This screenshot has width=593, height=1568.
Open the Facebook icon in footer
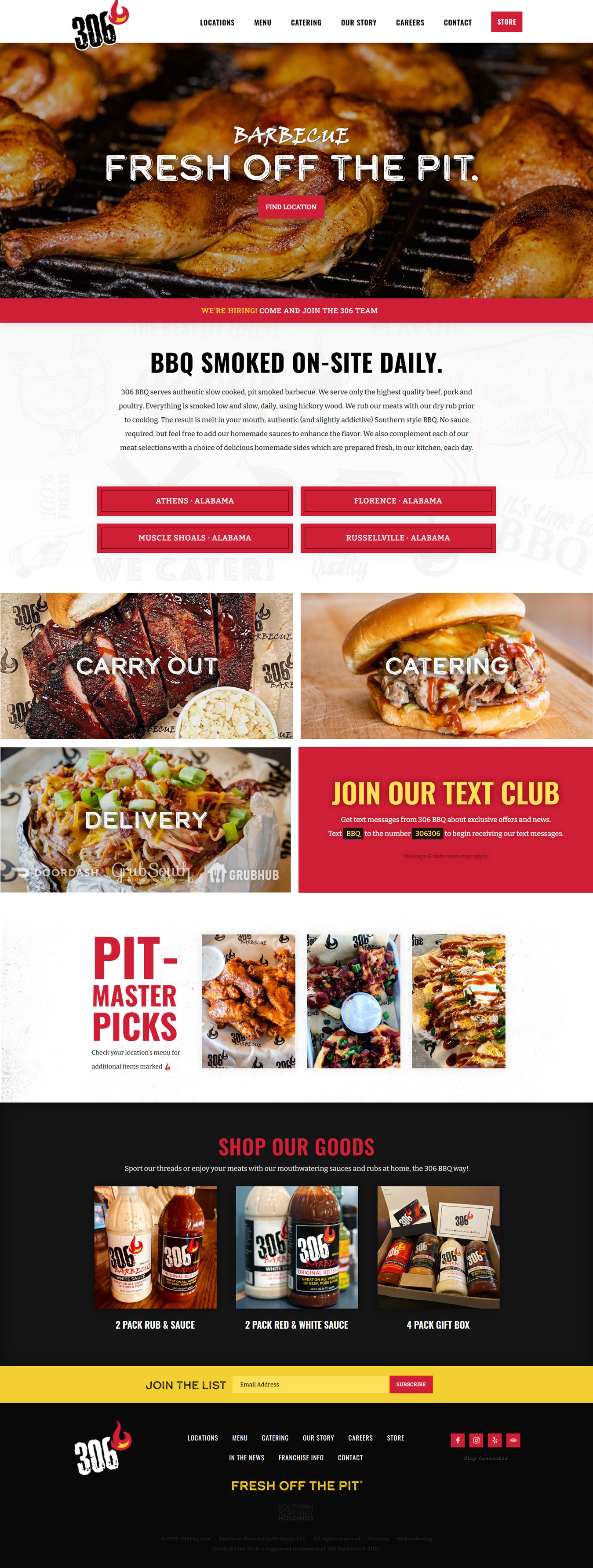coord(458,1440)
